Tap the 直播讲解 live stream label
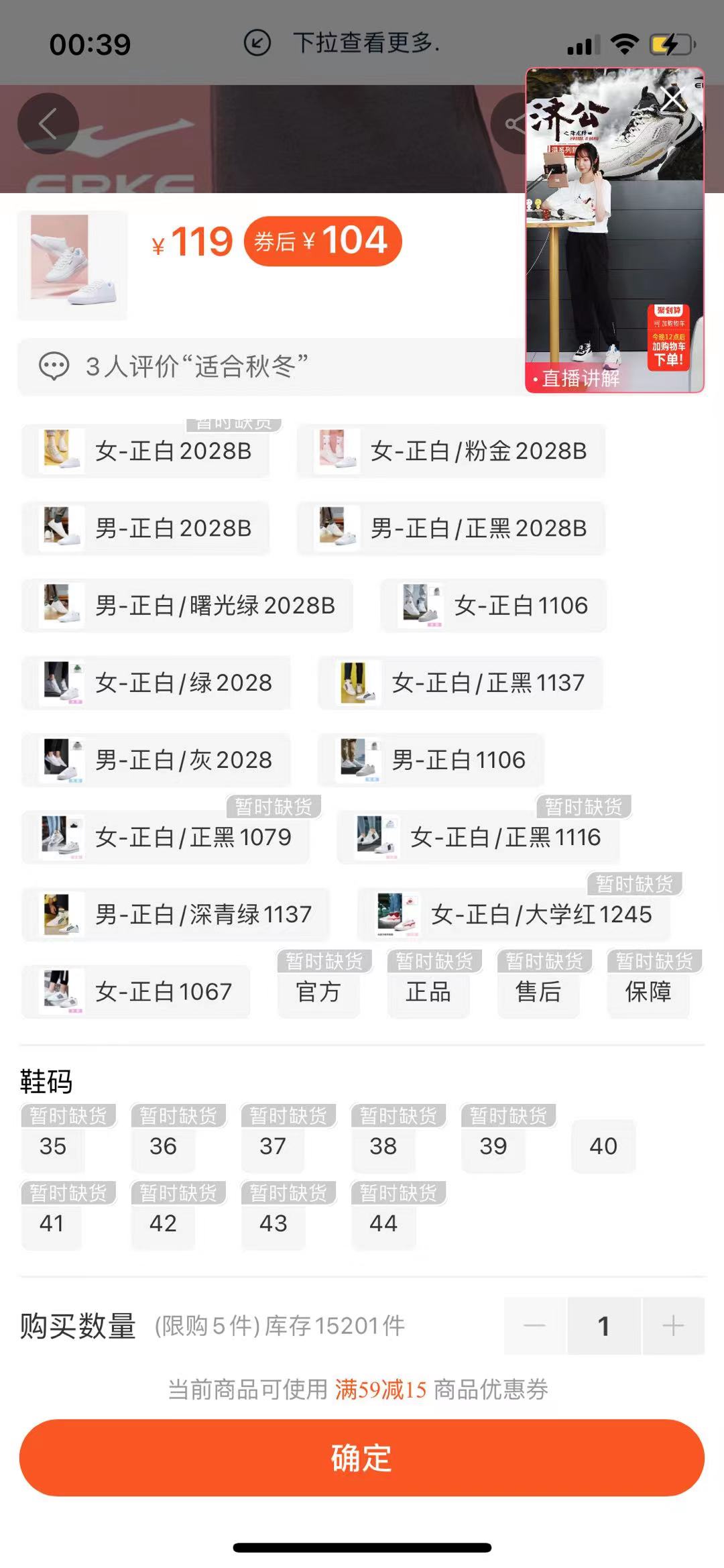Image resolution: width=724 pixels, height=1568 pixels. [x=581, y=378]
